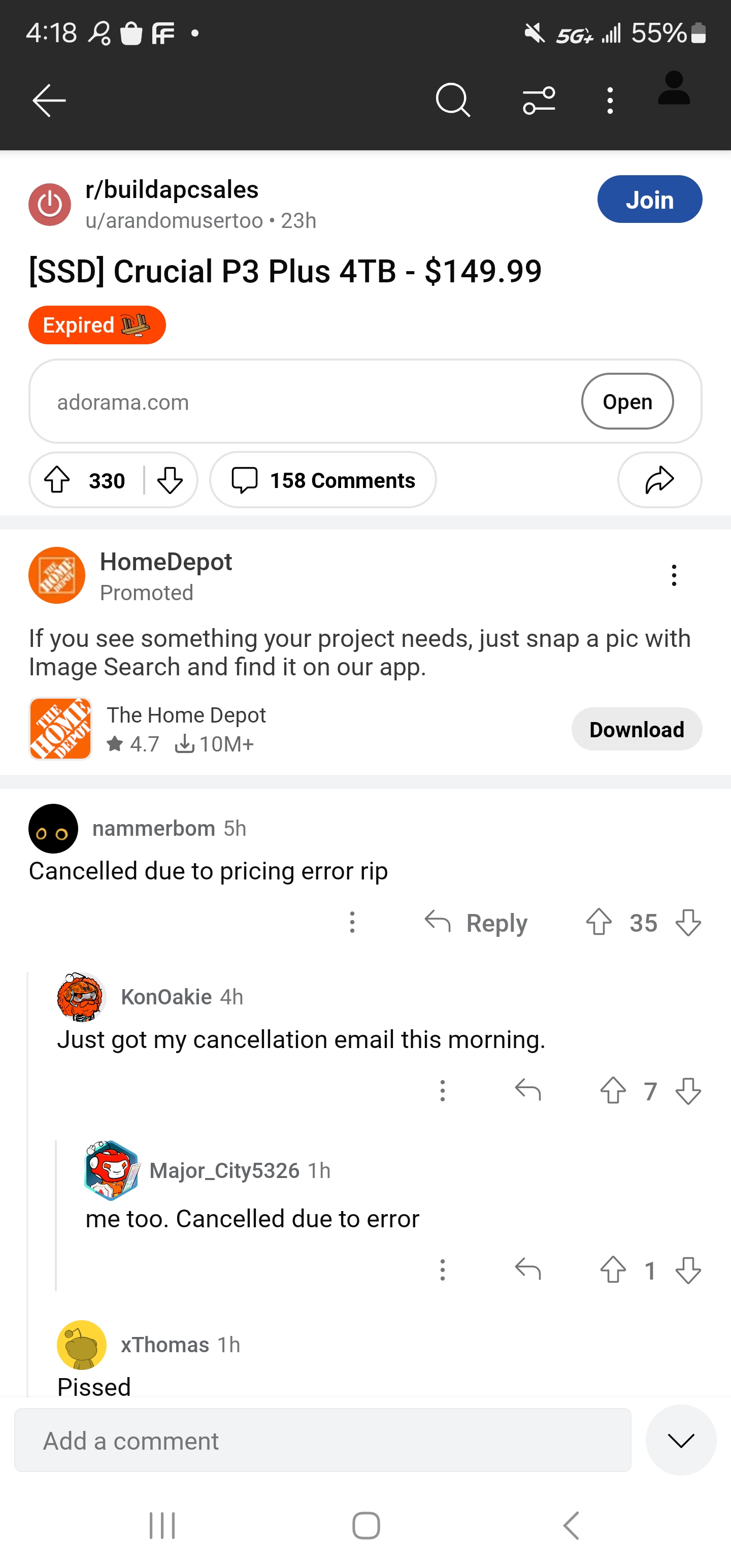Open options for the HomeDepot ad

(674, 575)
